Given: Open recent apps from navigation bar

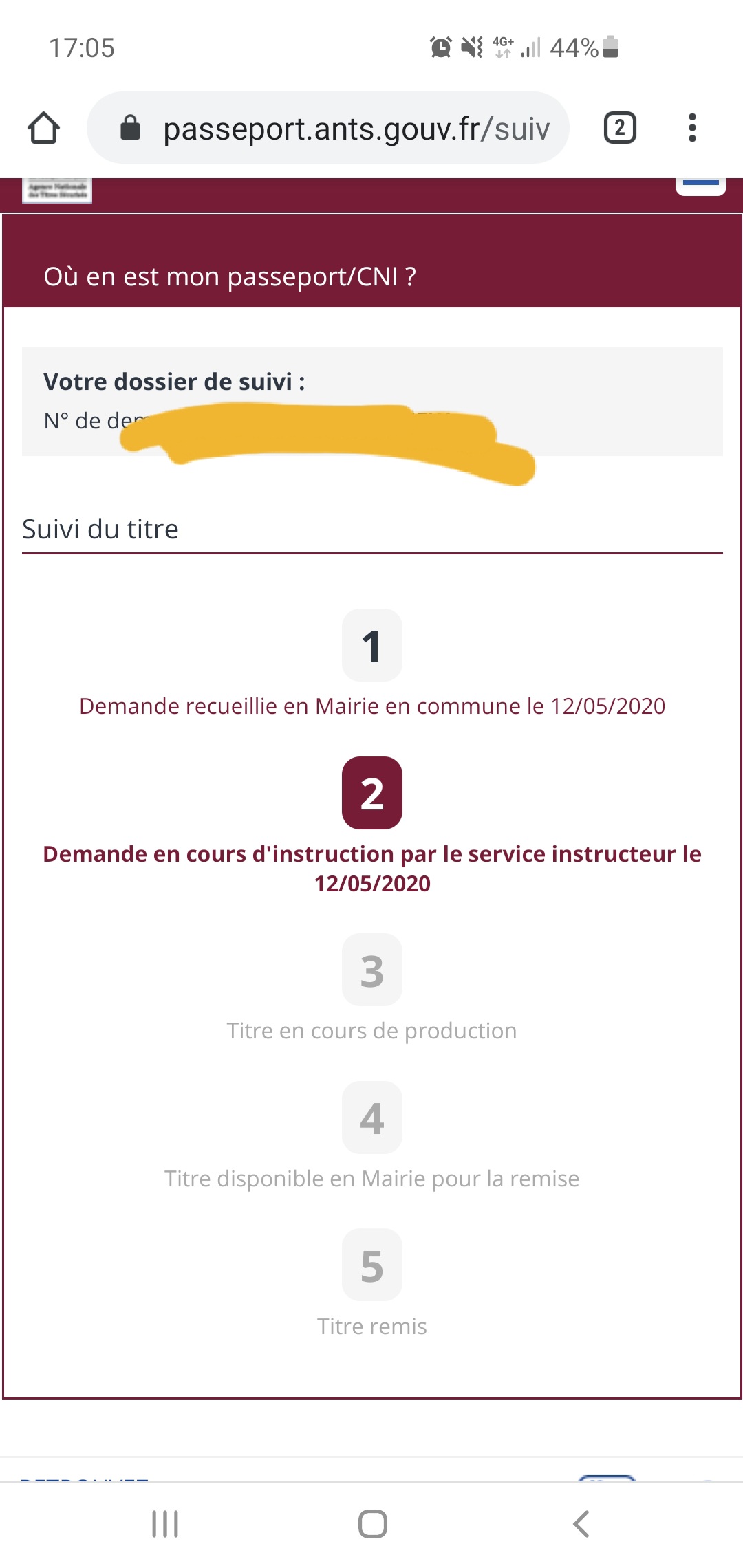Looking at the screenshot, I should (x=165, y=1524).
